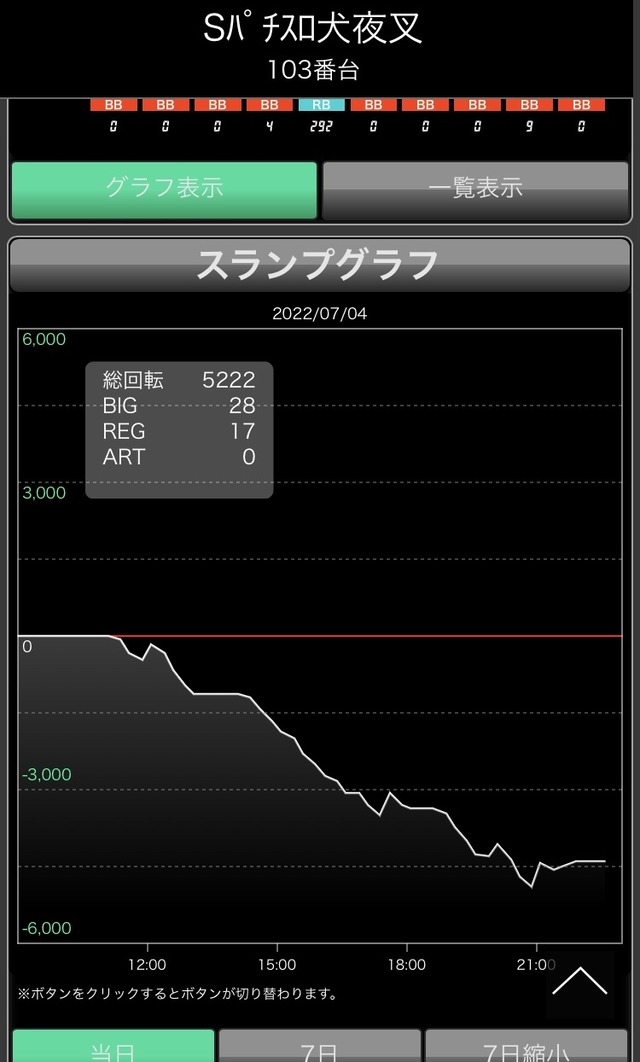Switch to the 7日縮小 graph
Viewport: 640px width, 1062px height.
526,1046
